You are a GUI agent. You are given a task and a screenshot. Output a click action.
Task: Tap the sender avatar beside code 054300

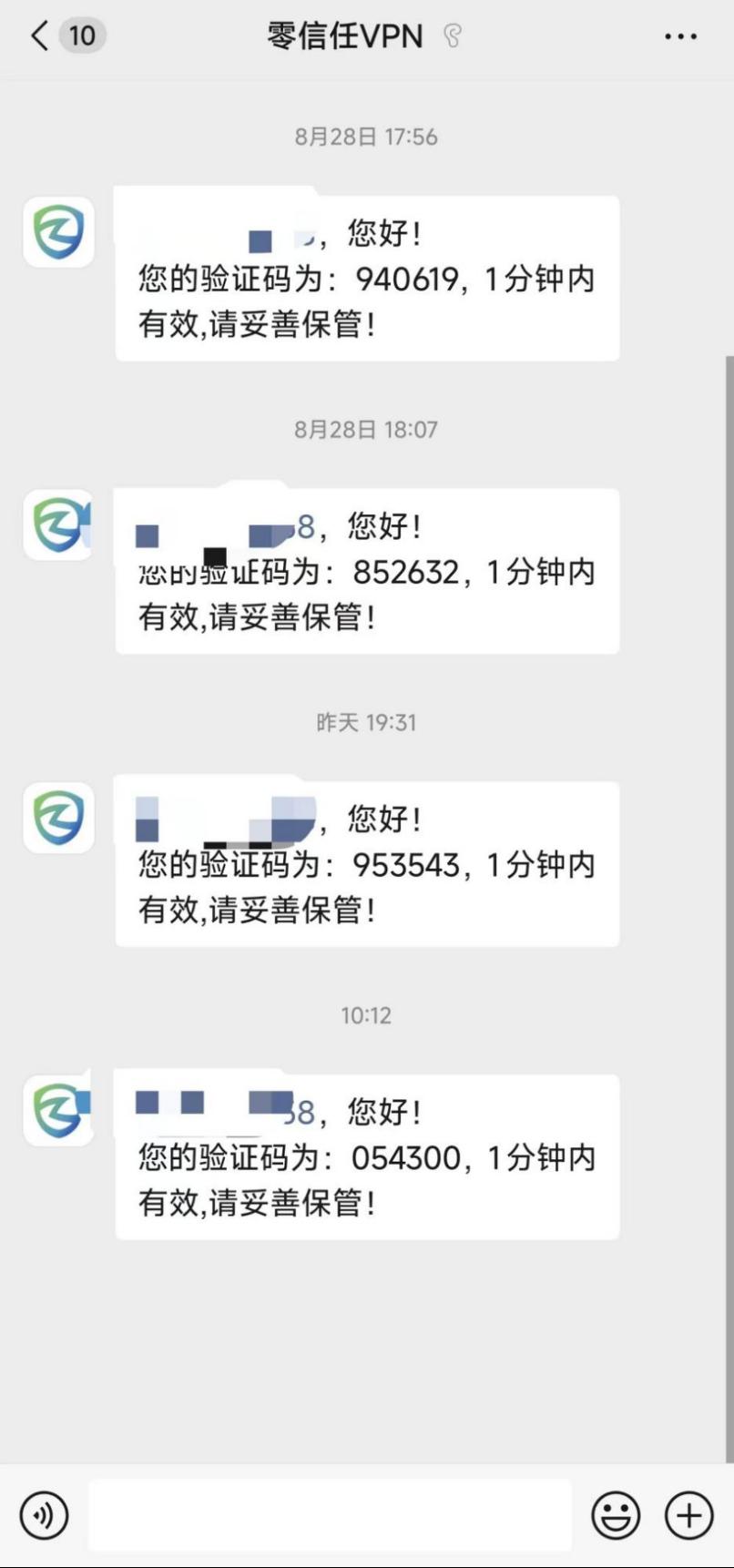click(58, 1110)
